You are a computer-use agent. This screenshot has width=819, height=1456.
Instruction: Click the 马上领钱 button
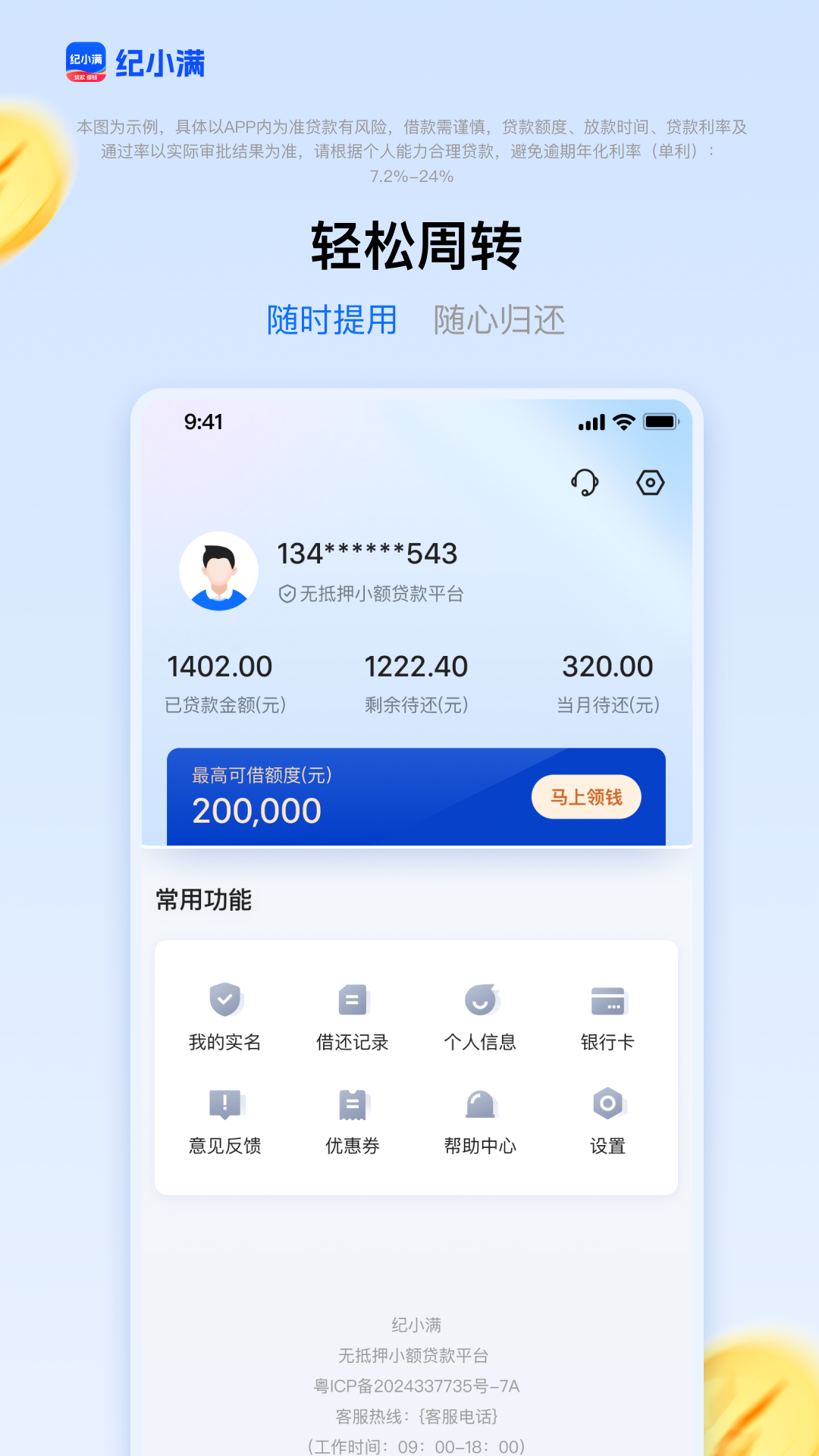tap(585, 798)
